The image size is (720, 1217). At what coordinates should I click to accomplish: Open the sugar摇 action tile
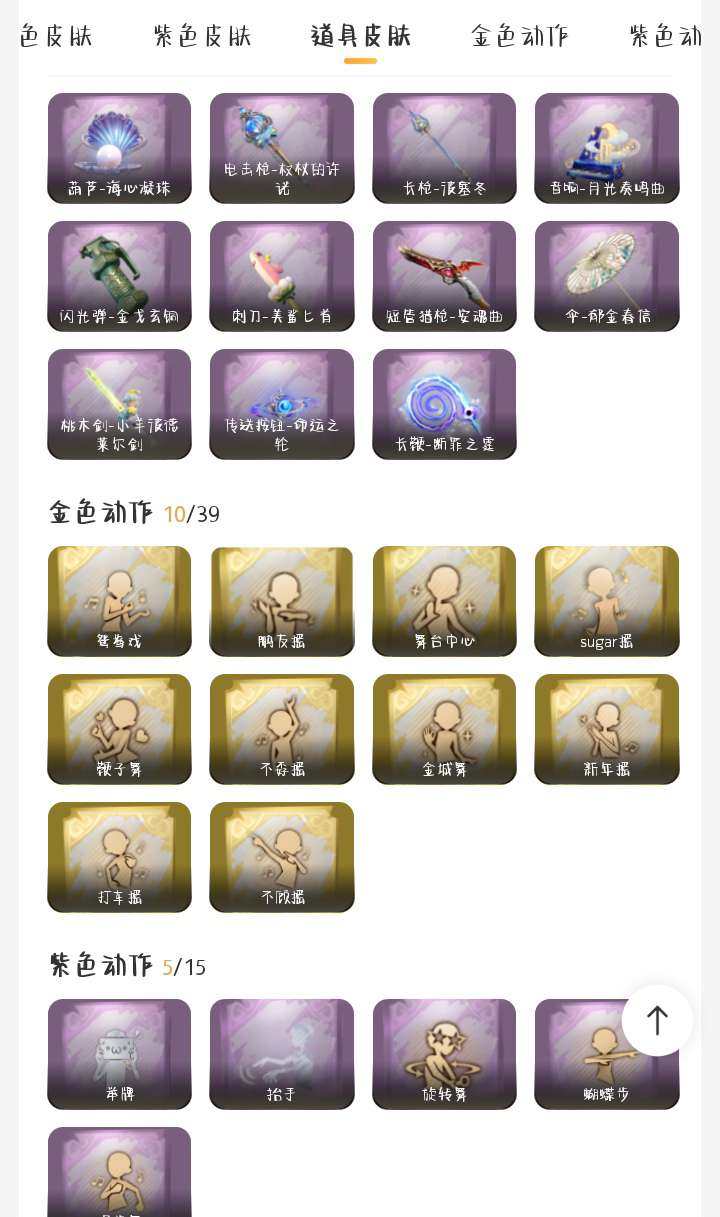pos(606,601)
